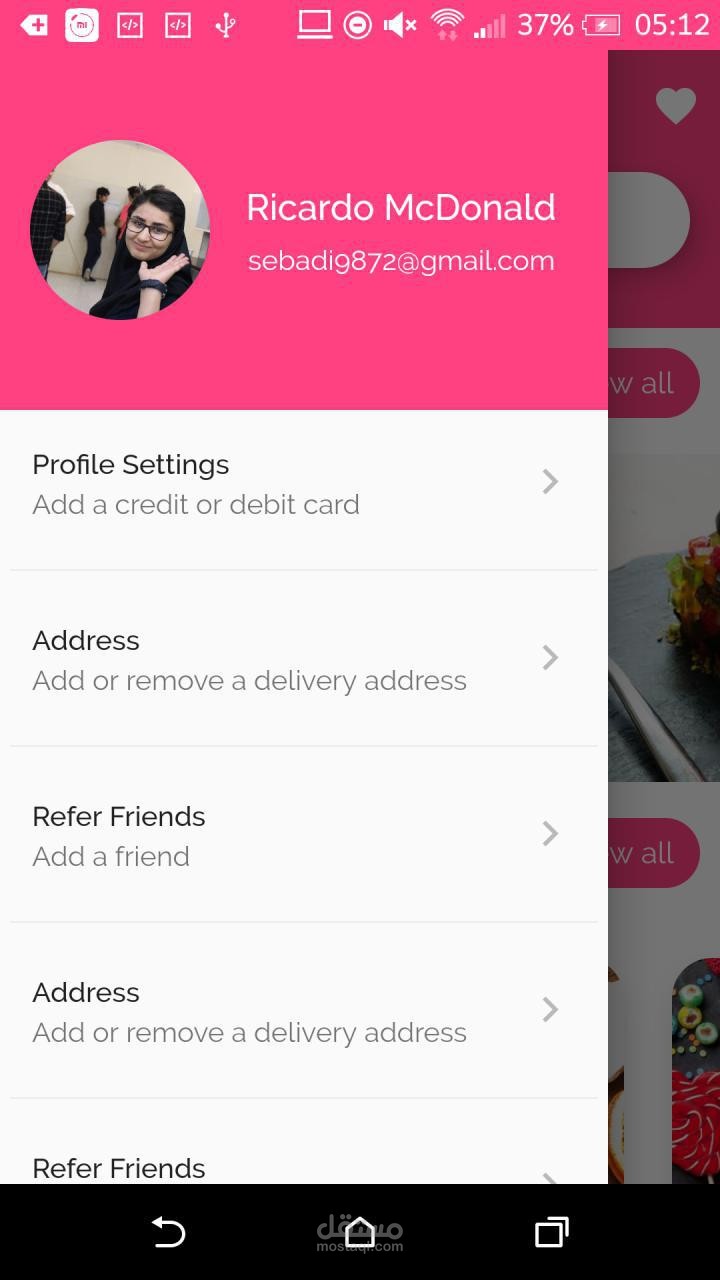
Task: Go back with the system back button
Action: tap(168, 1232)
